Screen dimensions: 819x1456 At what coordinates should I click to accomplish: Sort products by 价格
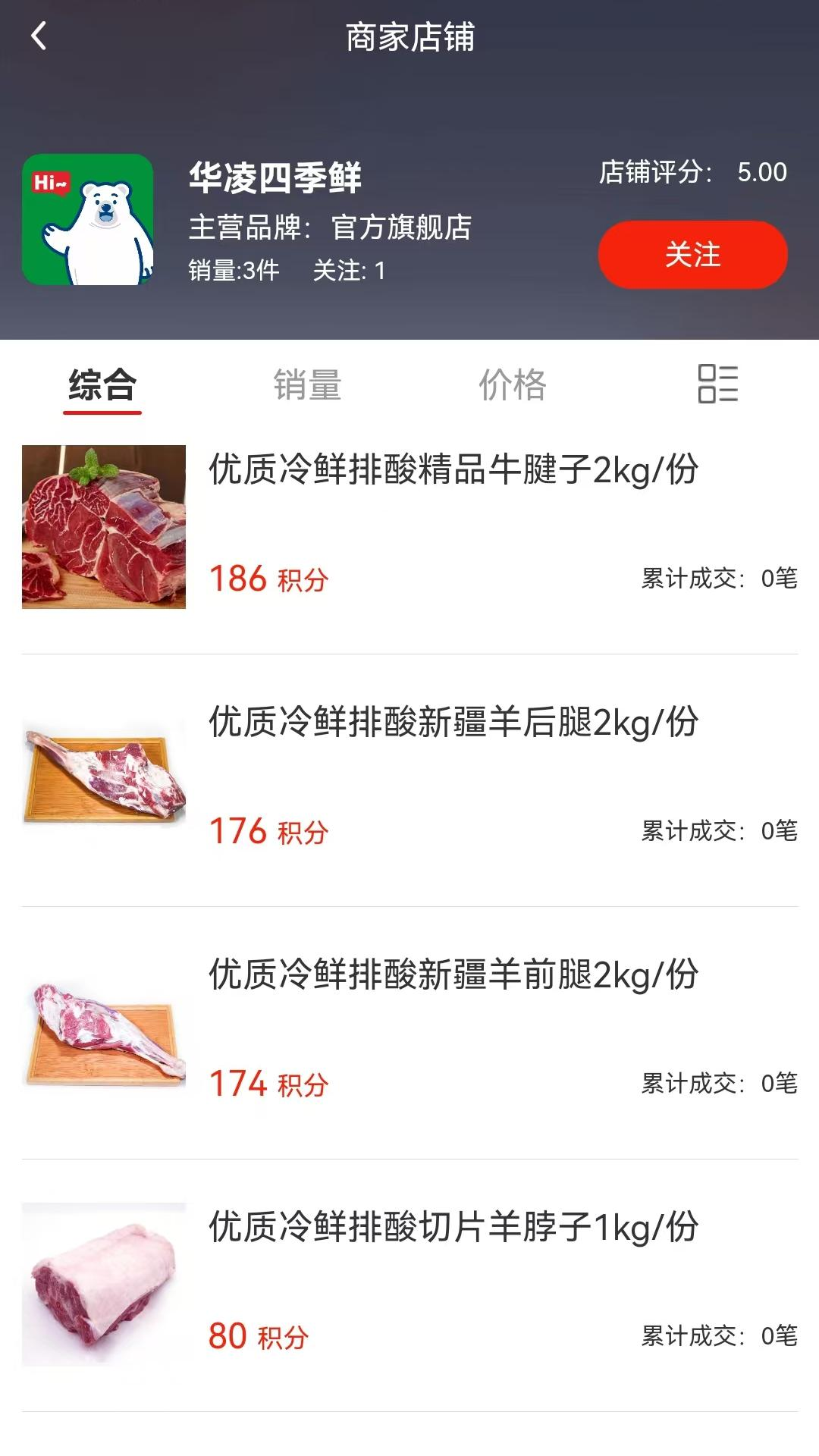(512, 385)
